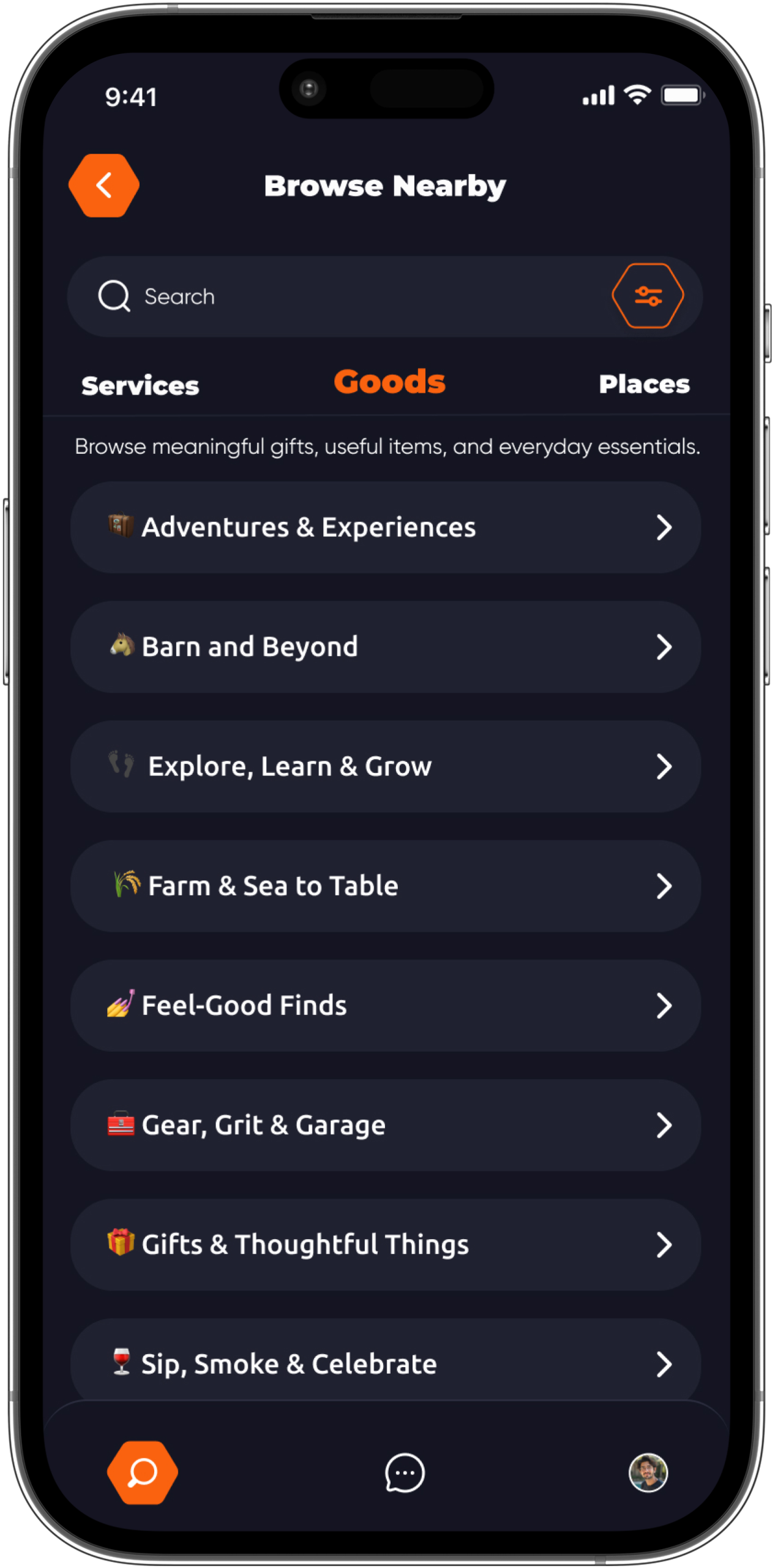
Task: Tap the Search field
Action: pyautogui.click(x=343, y=296)
